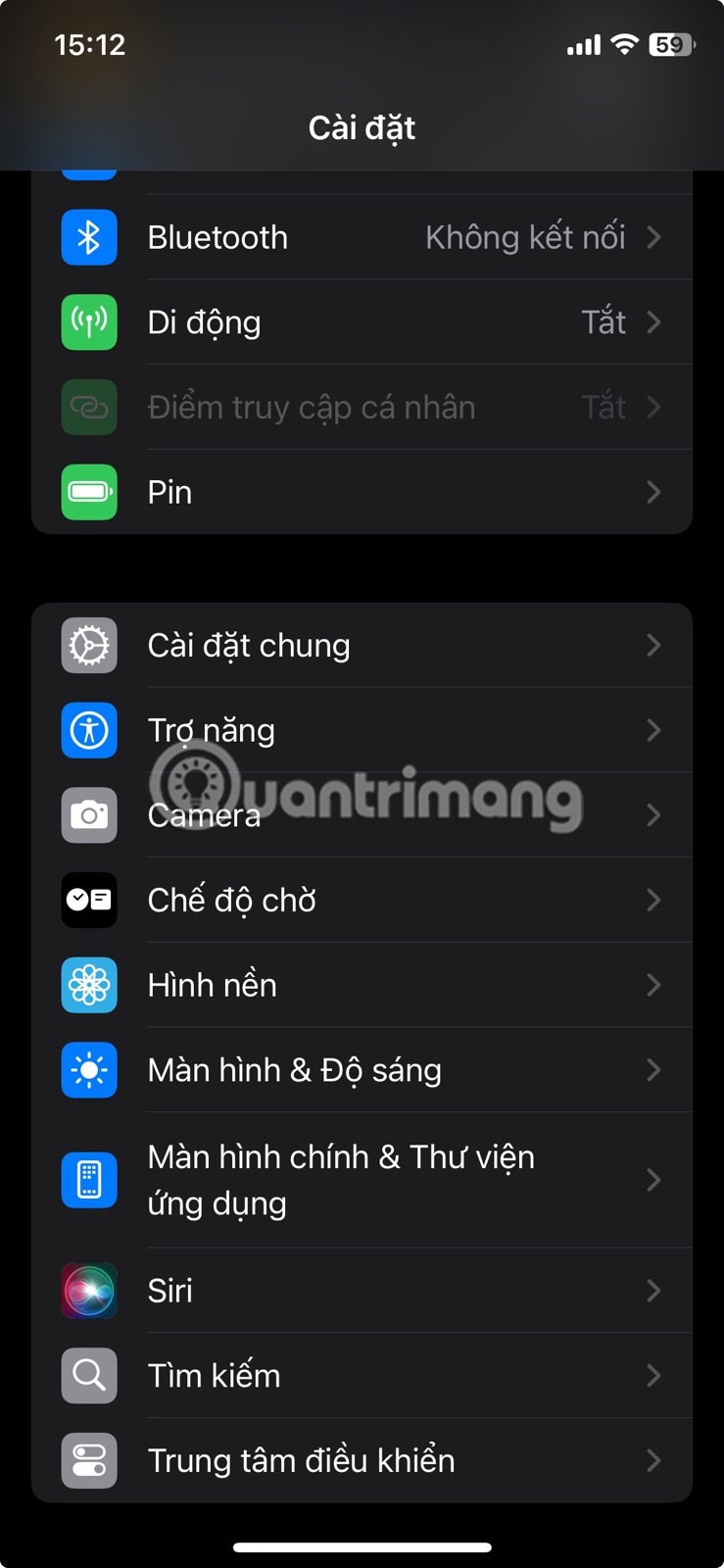The image size is (724, 1568).
Task: Open Di động cellular settings
Action: click(x=362, y=322)
